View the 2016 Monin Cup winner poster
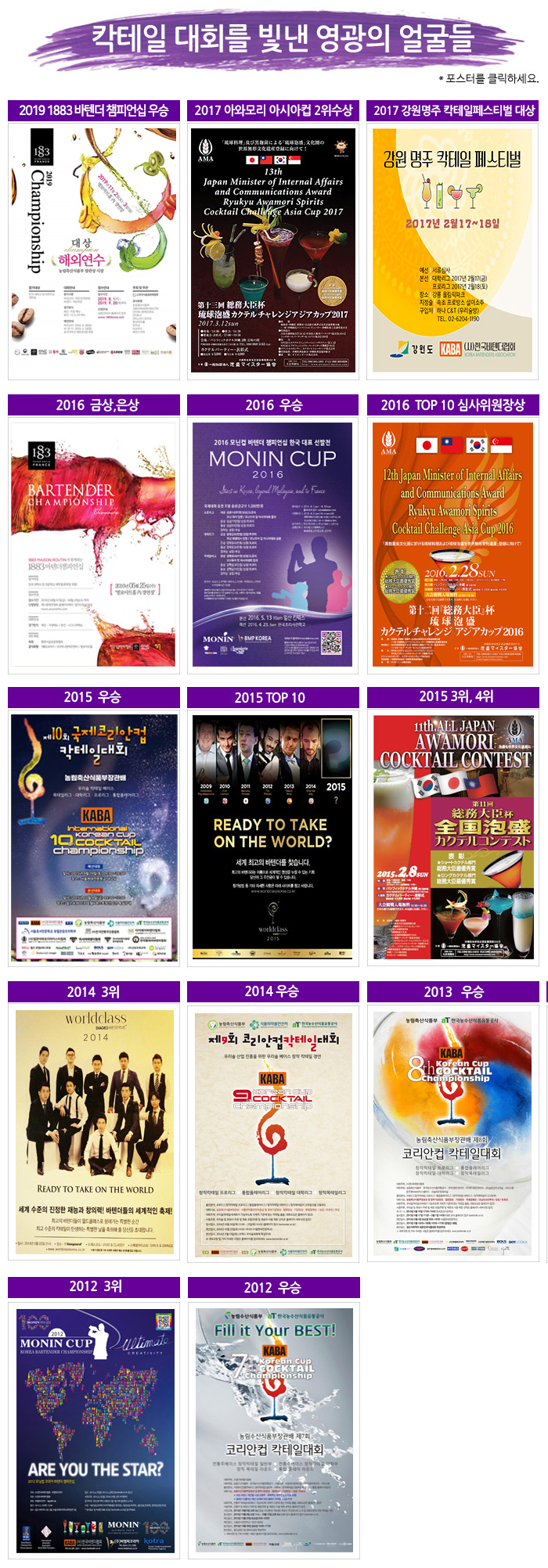The width and height of the screenshot is (548, 1568). [x=273, y=545]
